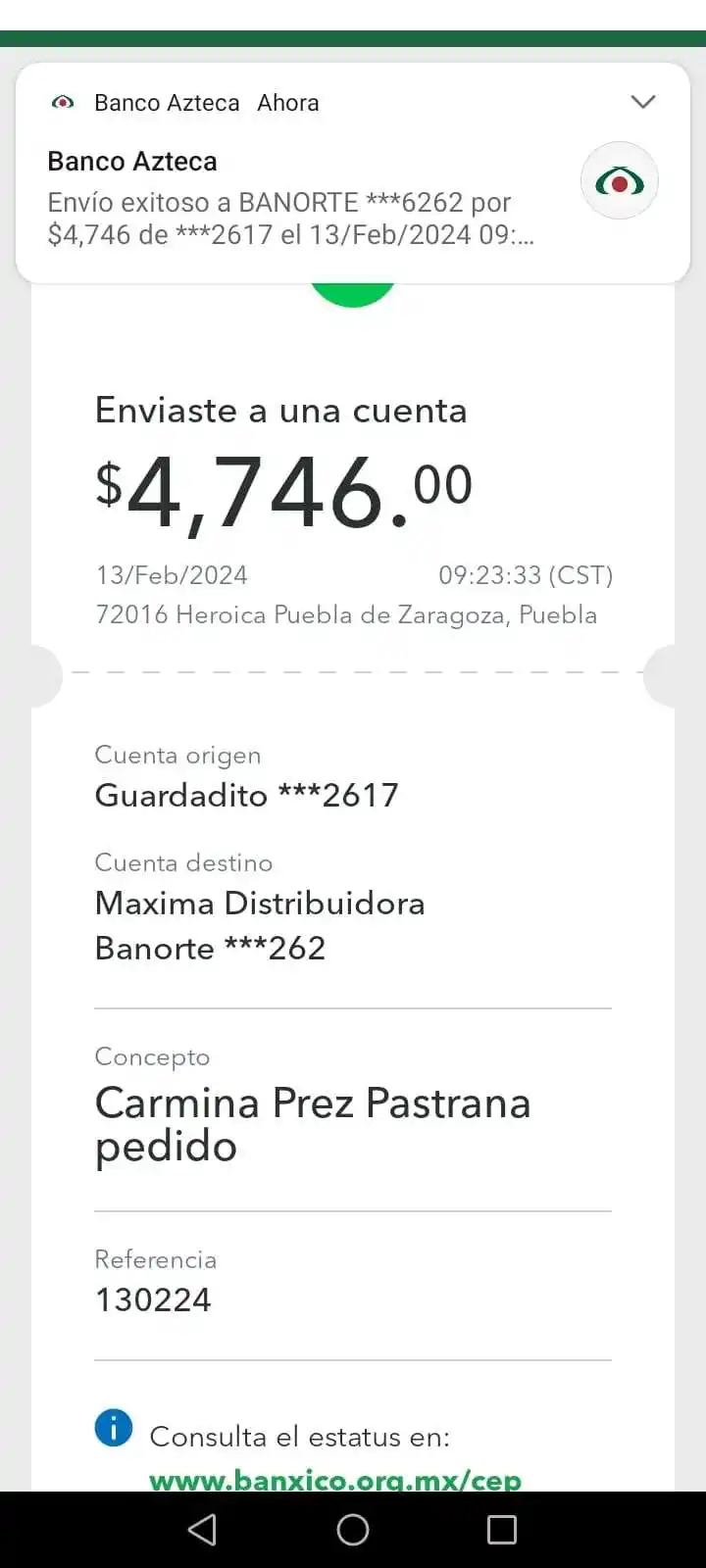Show recent apps with the square button
The width and height of the screenshot is (706, 1568).
tap(502, 1530)
